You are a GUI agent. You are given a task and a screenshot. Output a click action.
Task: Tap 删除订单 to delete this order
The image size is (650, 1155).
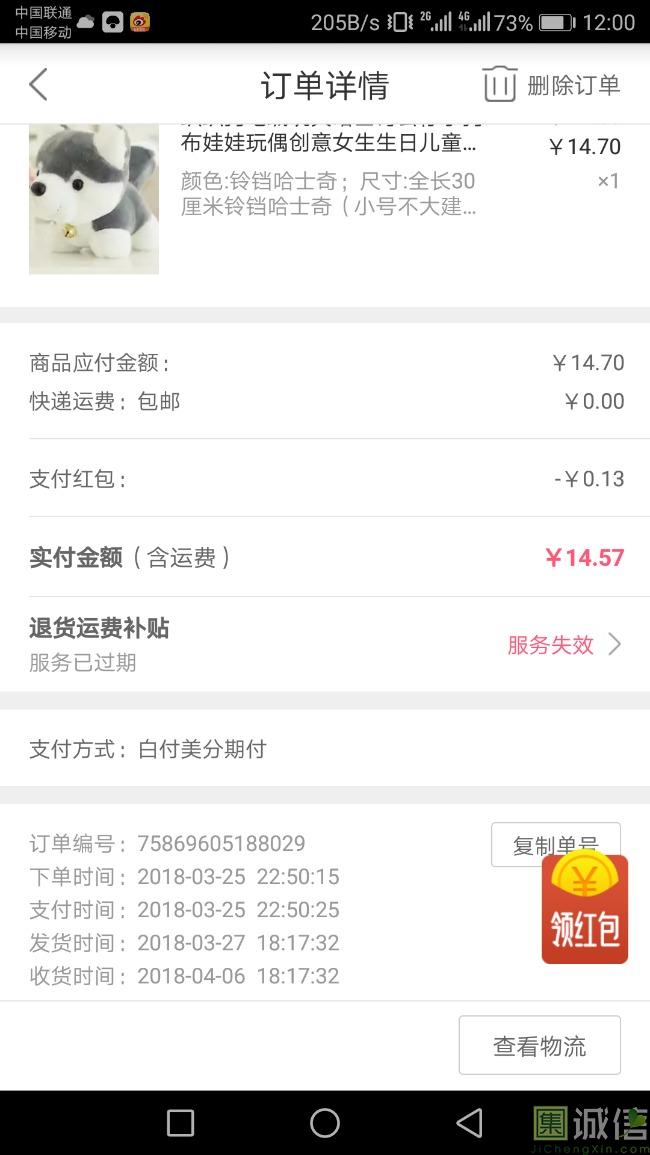(551, 85)
